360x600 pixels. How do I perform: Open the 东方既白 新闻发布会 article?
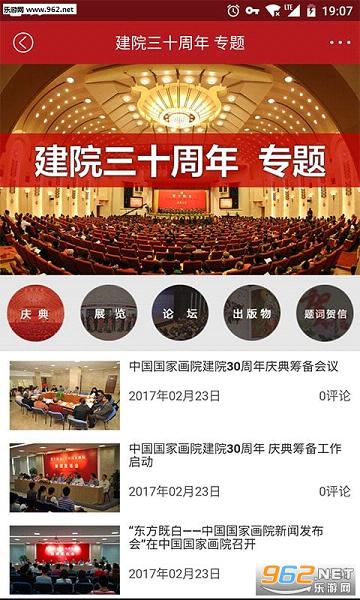[x=180, y=559]
